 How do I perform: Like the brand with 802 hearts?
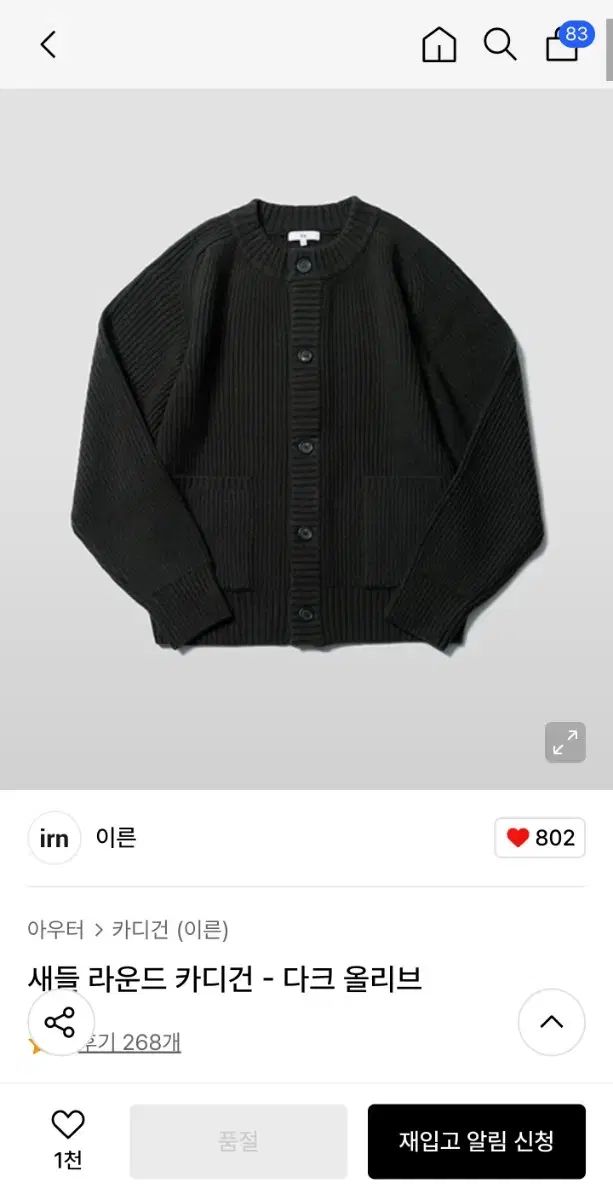click(540, 838)
